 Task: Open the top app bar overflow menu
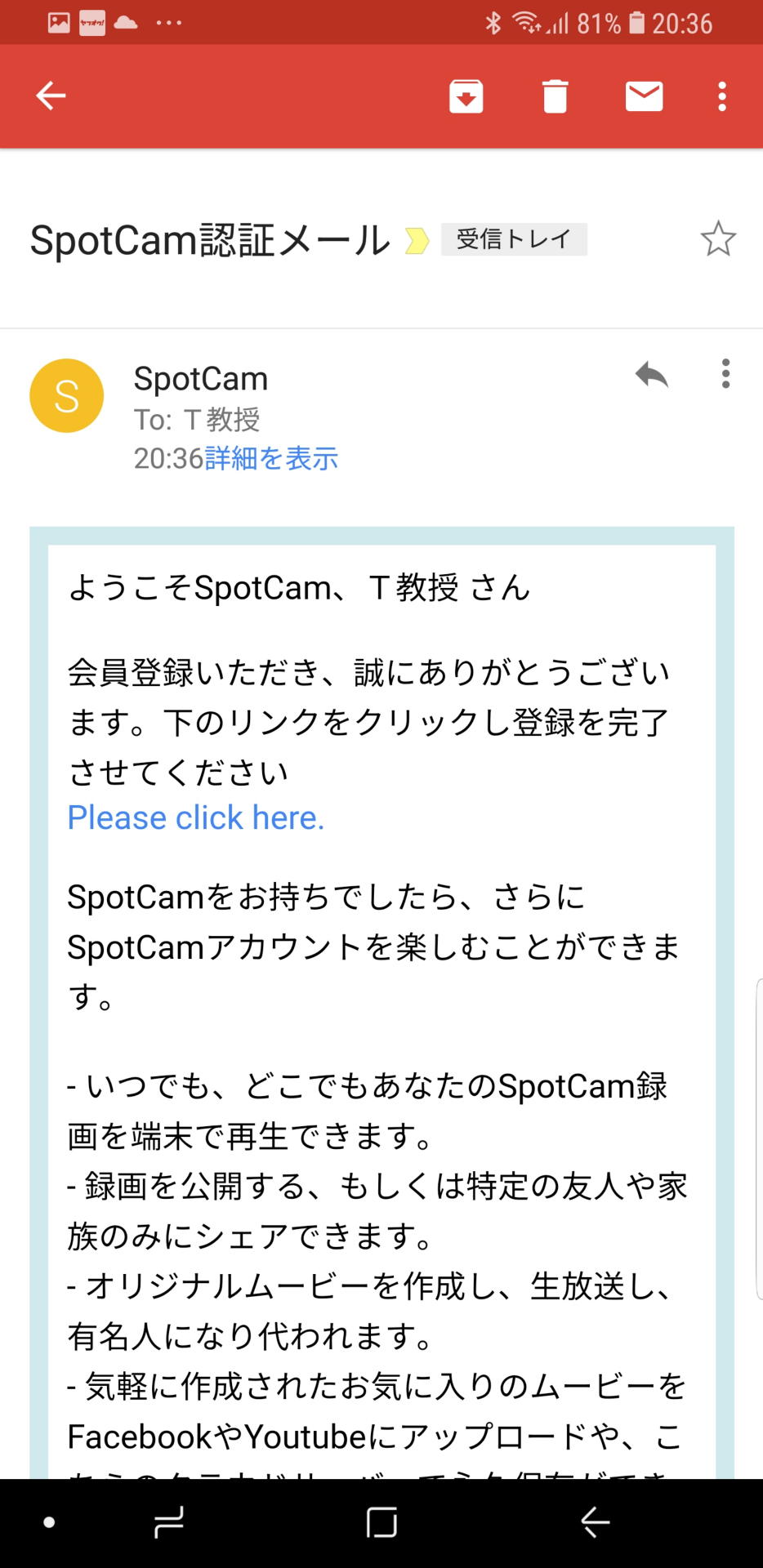tap(721, 96)
